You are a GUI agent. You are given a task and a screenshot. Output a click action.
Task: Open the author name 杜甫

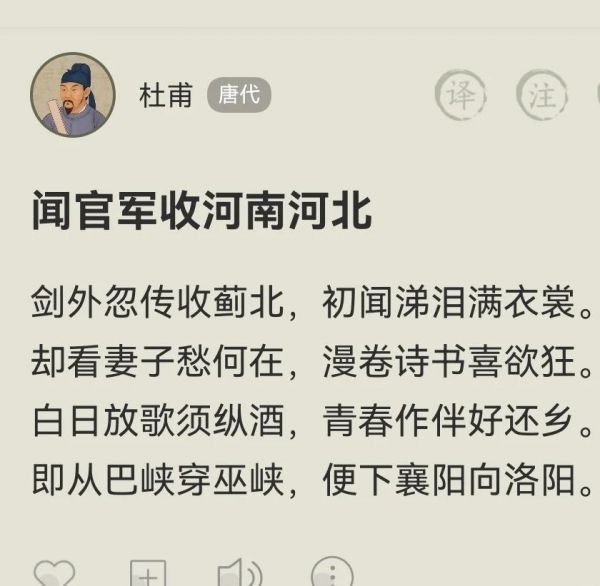pos(166,96)
